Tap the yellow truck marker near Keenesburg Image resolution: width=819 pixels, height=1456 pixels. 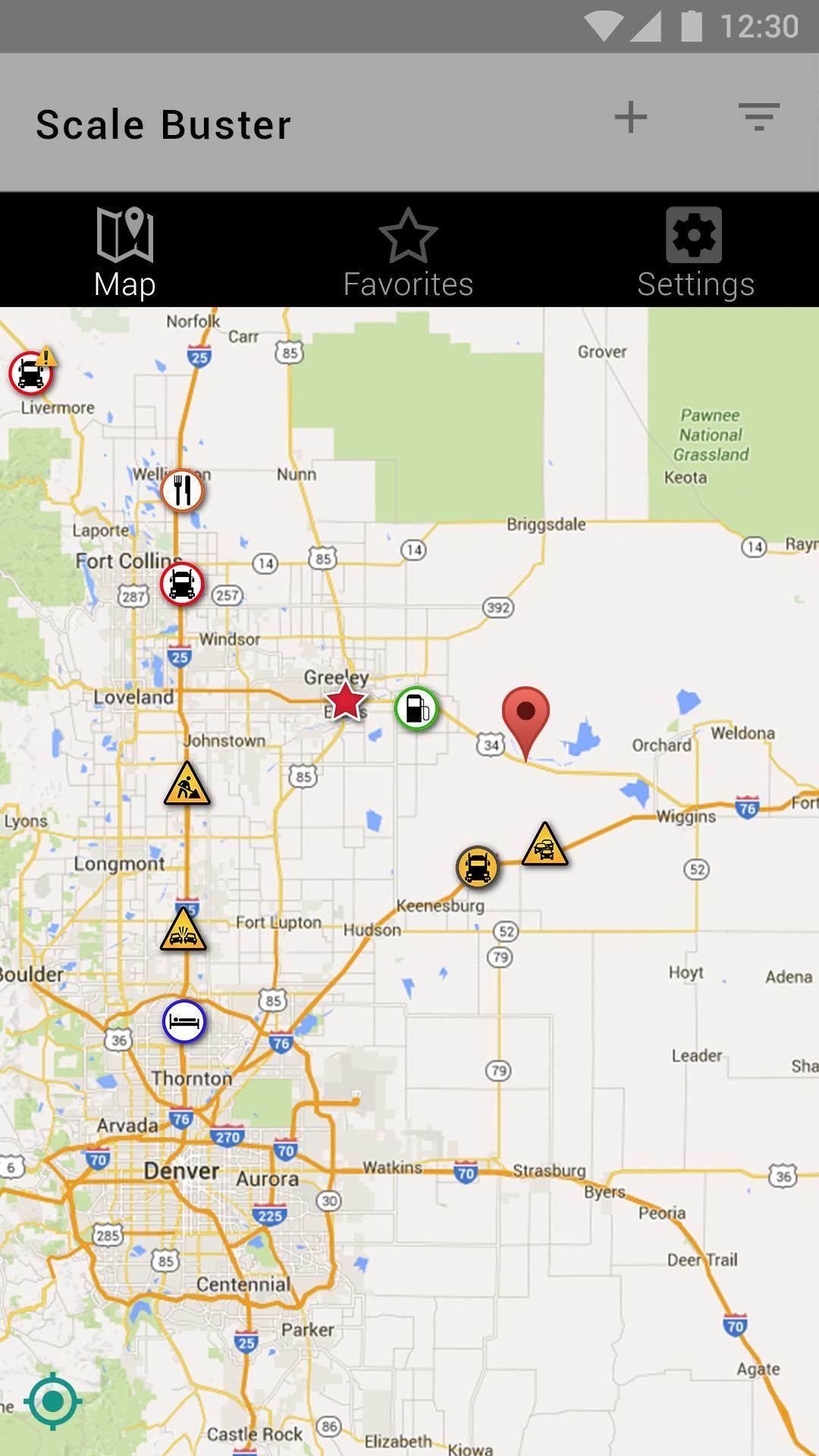pyautogui.click(x=477, y=867)
